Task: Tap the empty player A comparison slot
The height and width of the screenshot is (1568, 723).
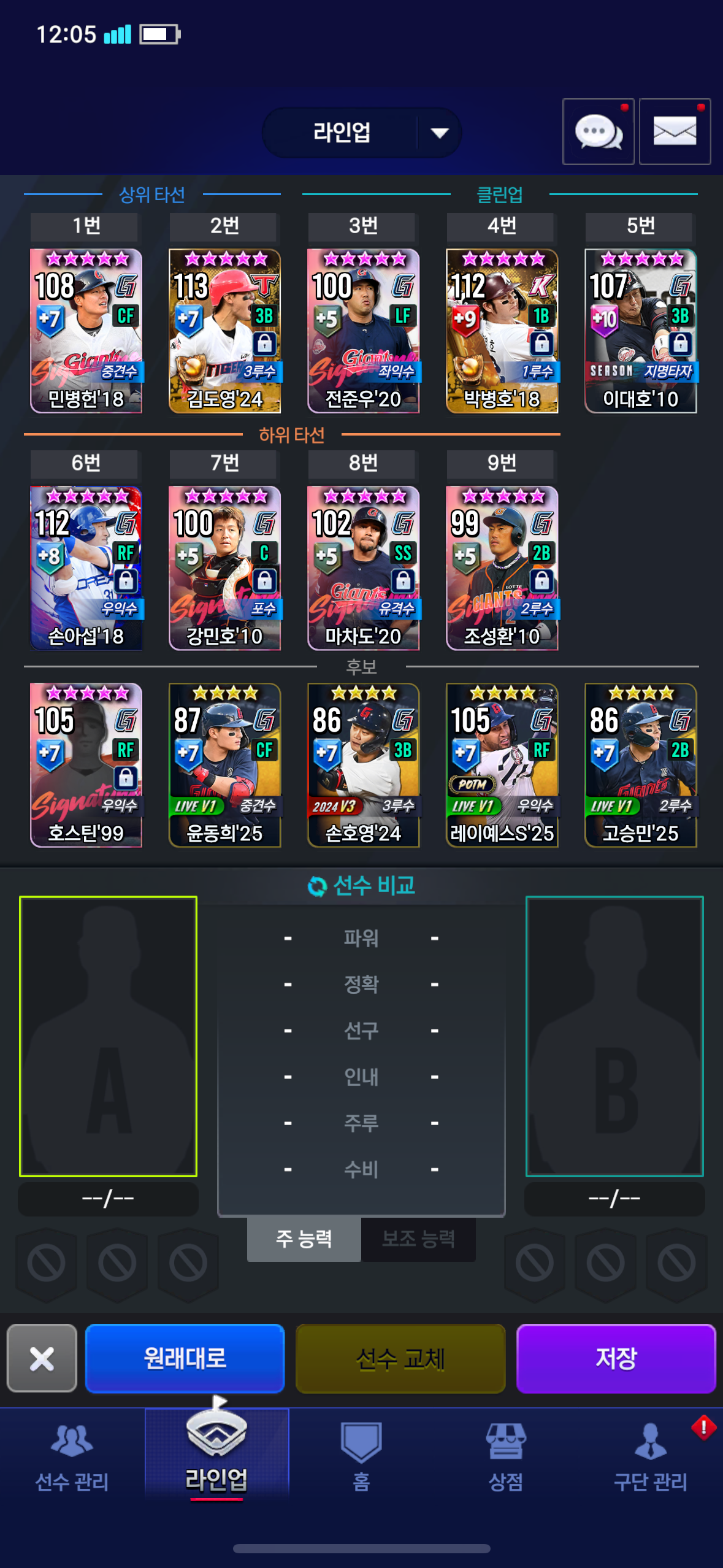Action: (108, 1036)
